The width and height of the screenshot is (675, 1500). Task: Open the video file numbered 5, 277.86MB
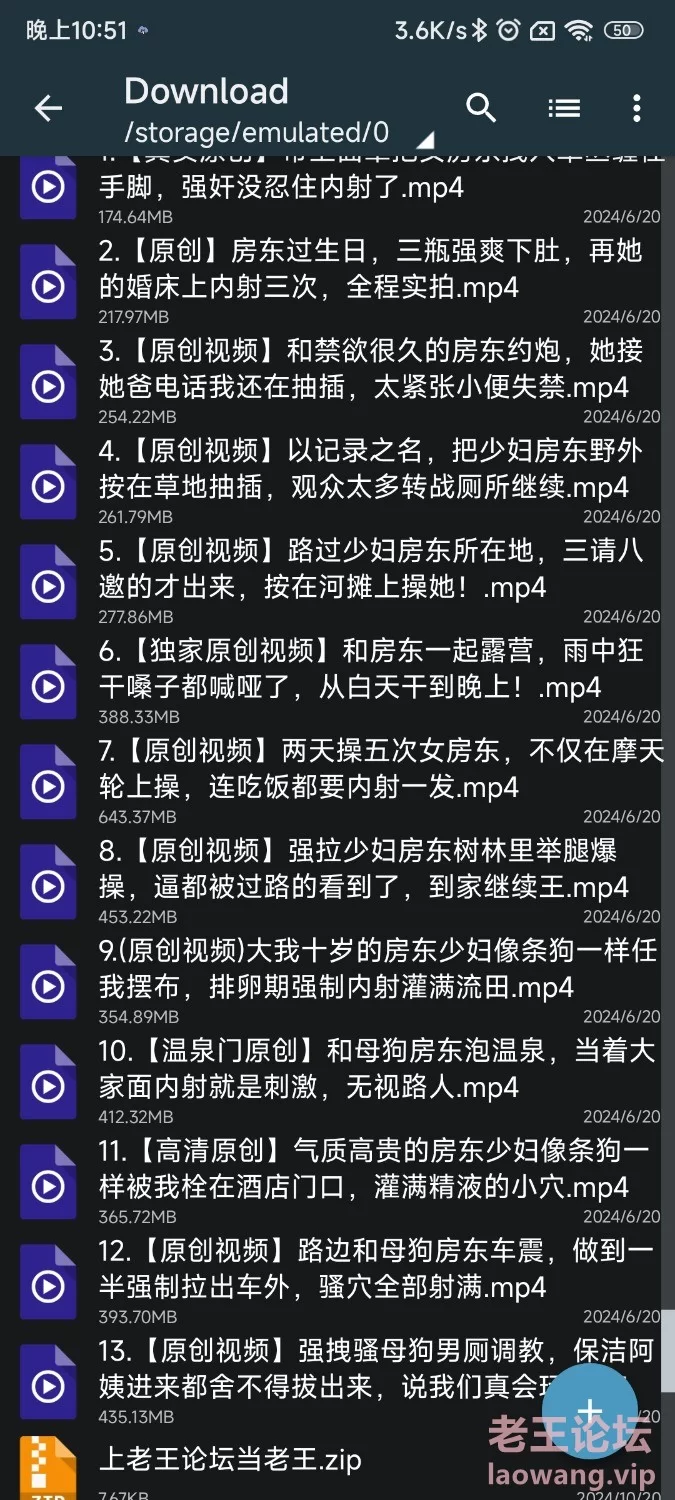click(337, 581)
